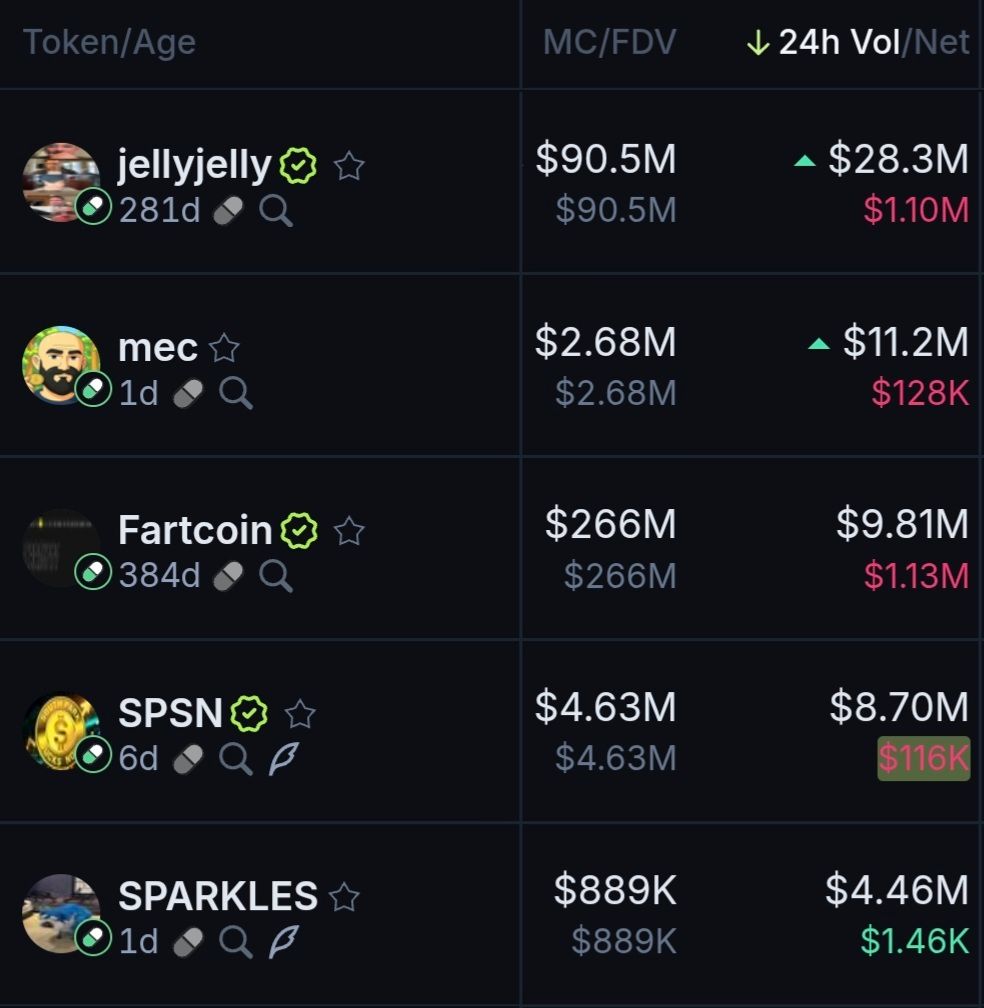Open the Fartcoin token row

click(195, 530)
